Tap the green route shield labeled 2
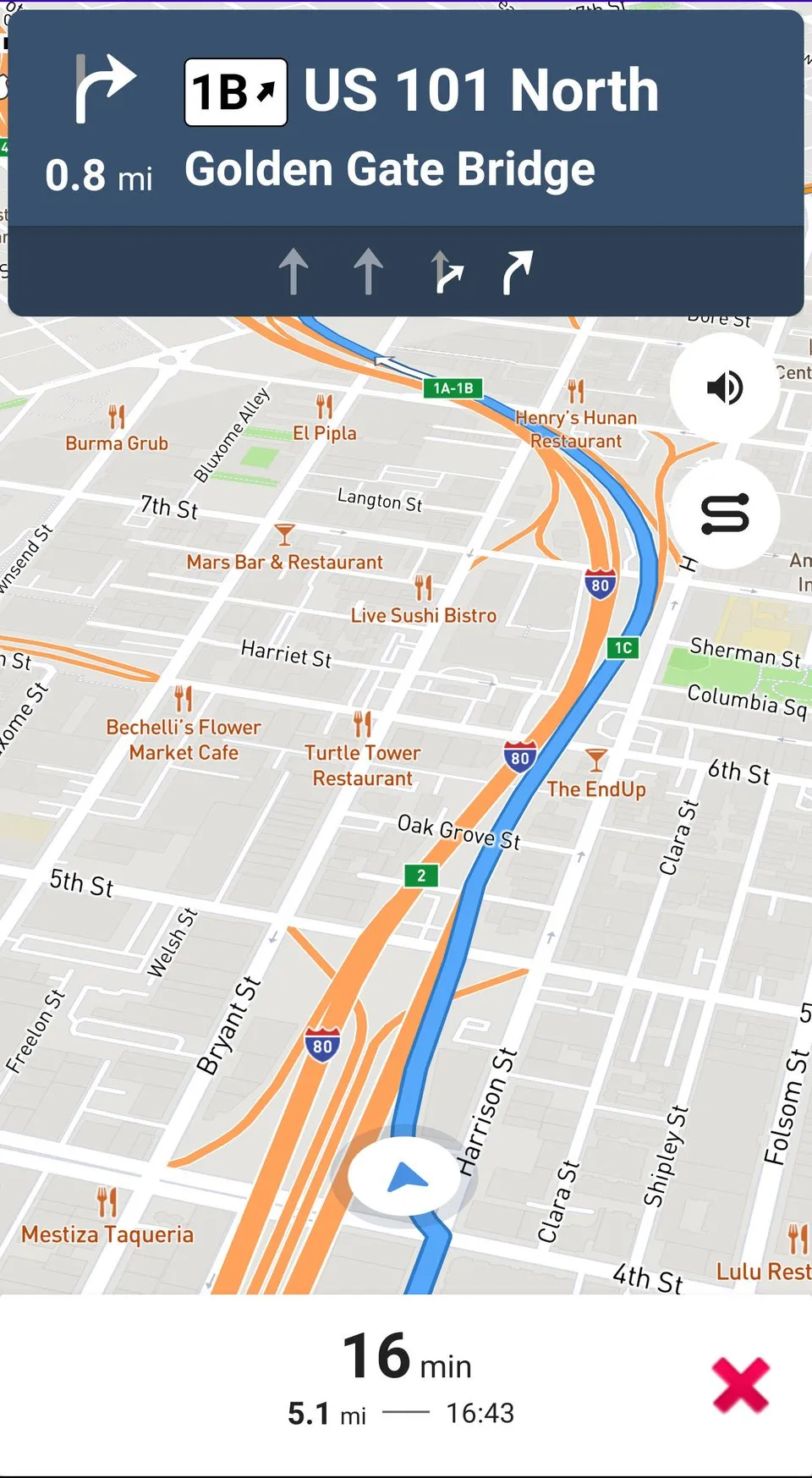This screenshot has height=1478, width=812. [x=420, y=876]
